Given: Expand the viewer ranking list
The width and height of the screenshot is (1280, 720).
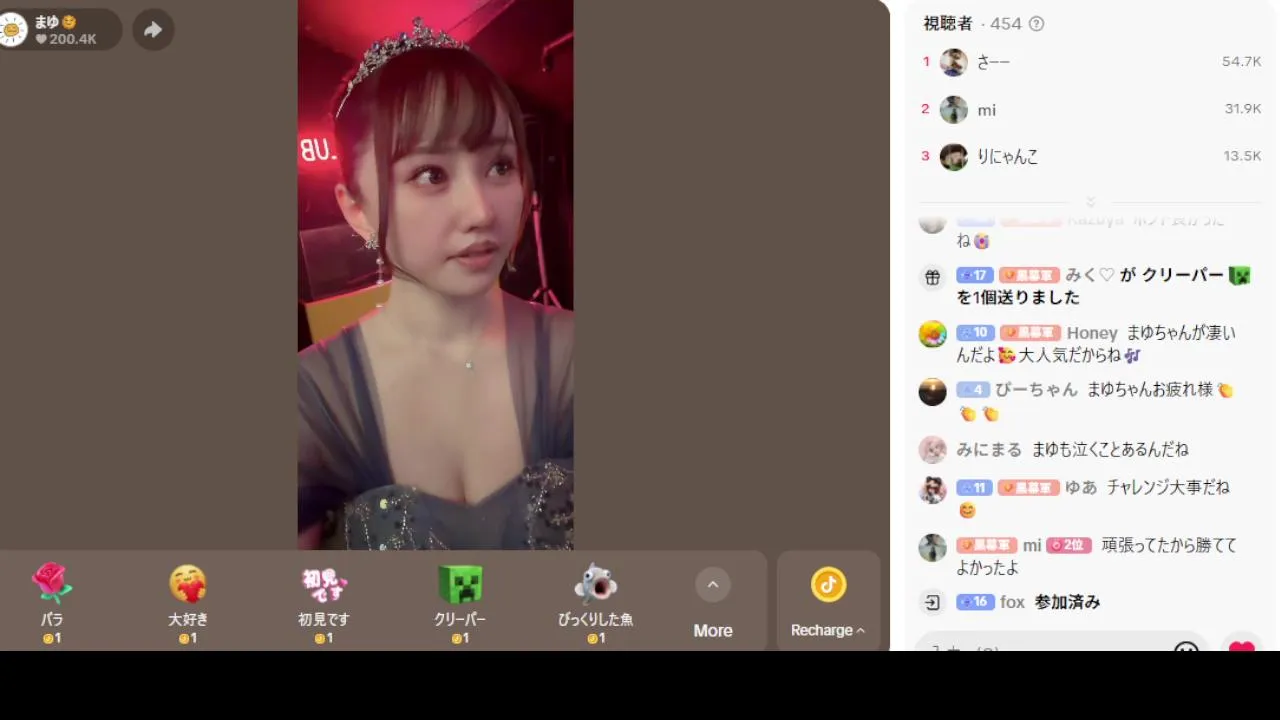Looking at the screenshot, I should pos(1091,202).
